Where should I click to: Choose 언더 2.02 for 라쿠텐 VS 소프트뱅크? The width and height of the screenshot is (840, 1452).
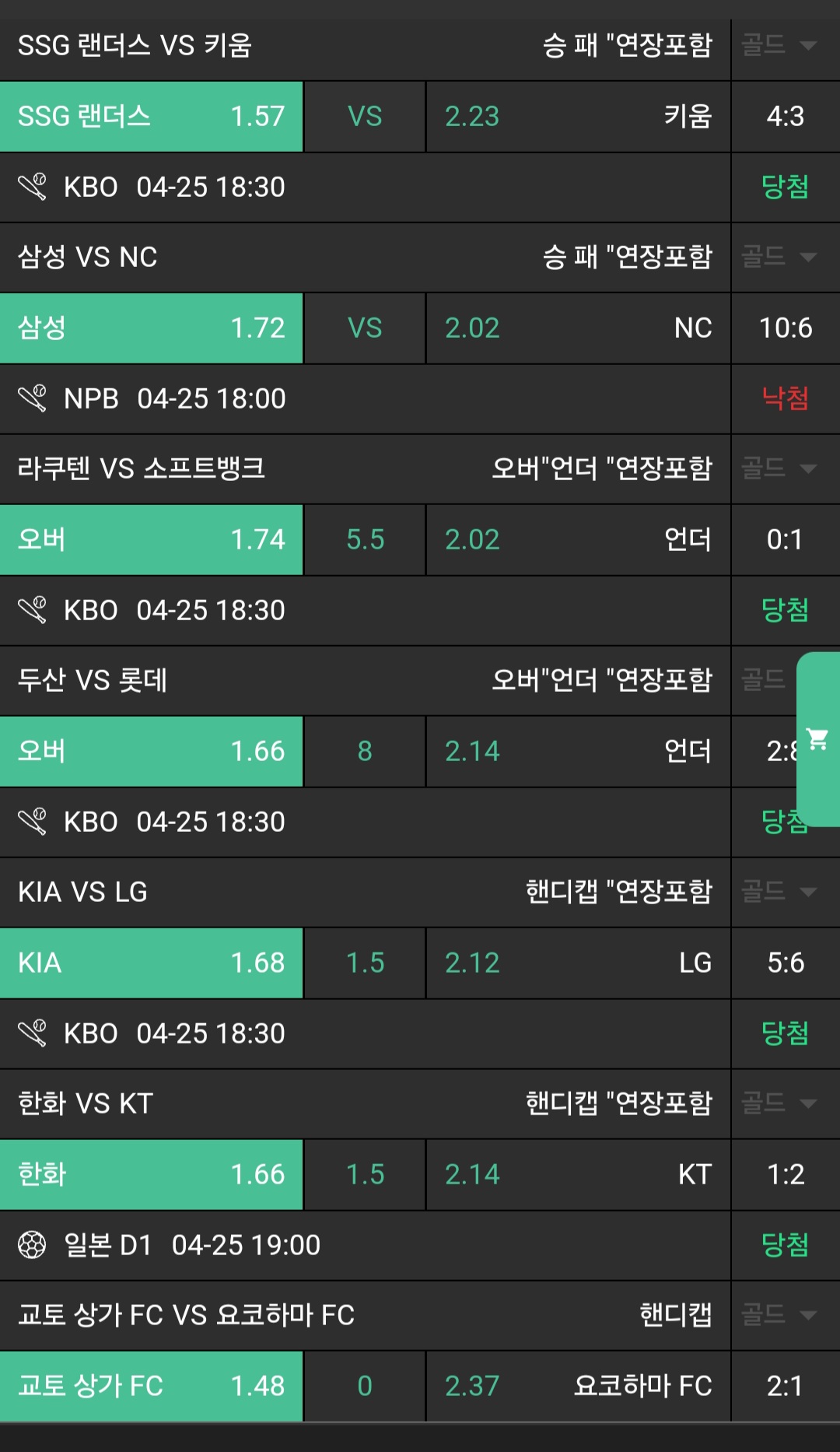tap(578, 540)
